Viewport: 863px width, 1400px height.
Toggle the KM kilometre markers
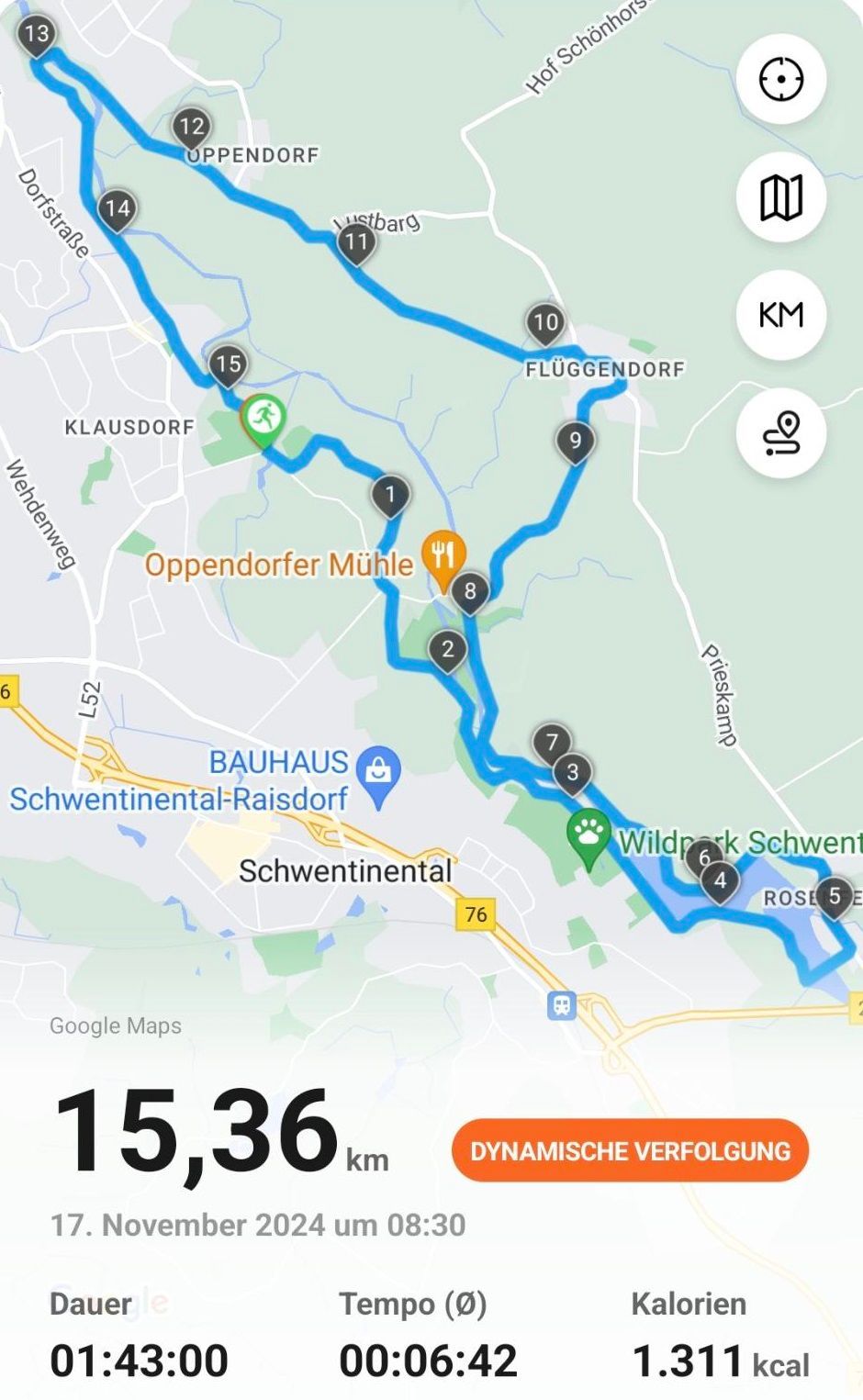[781, 315]
